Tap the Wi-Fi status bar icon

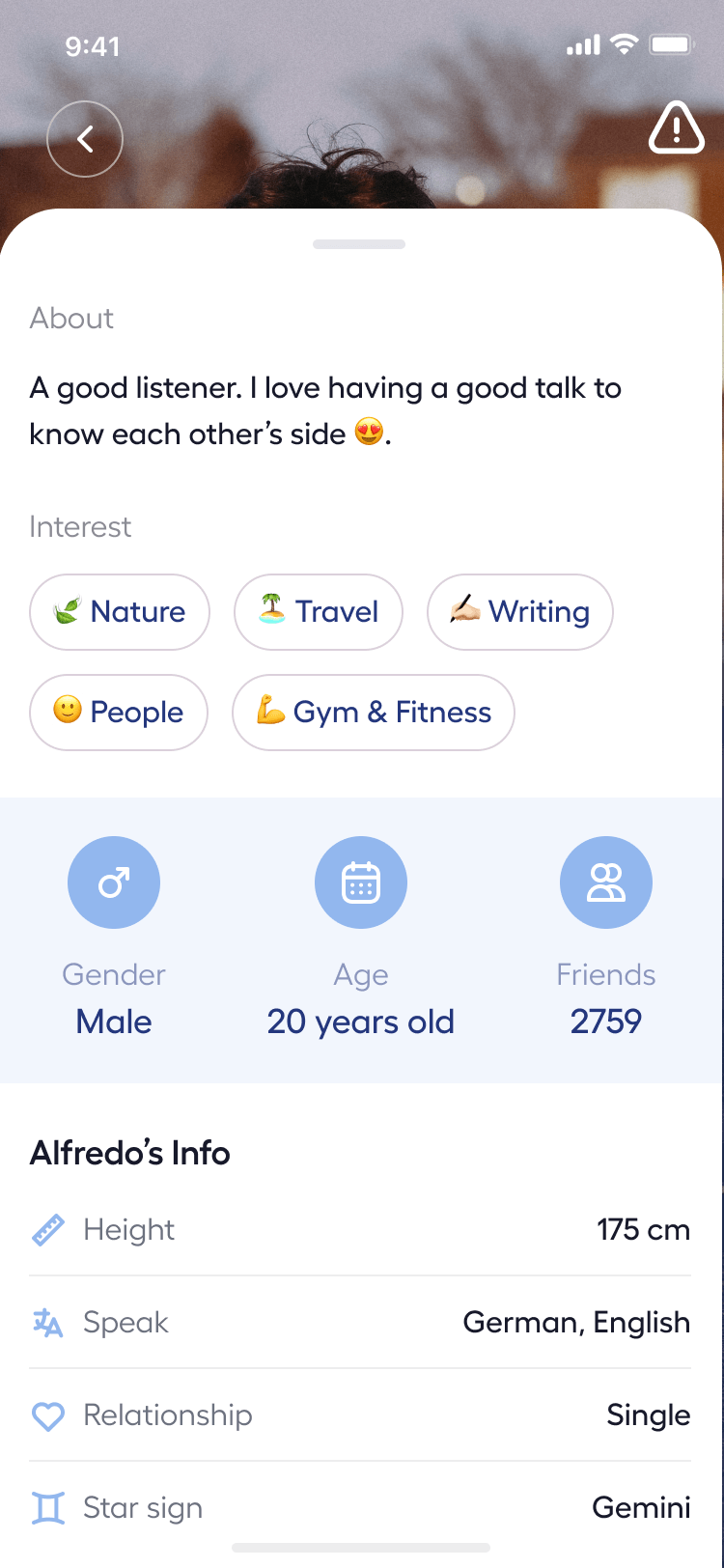pyautogui.click(x=626, y=43)
